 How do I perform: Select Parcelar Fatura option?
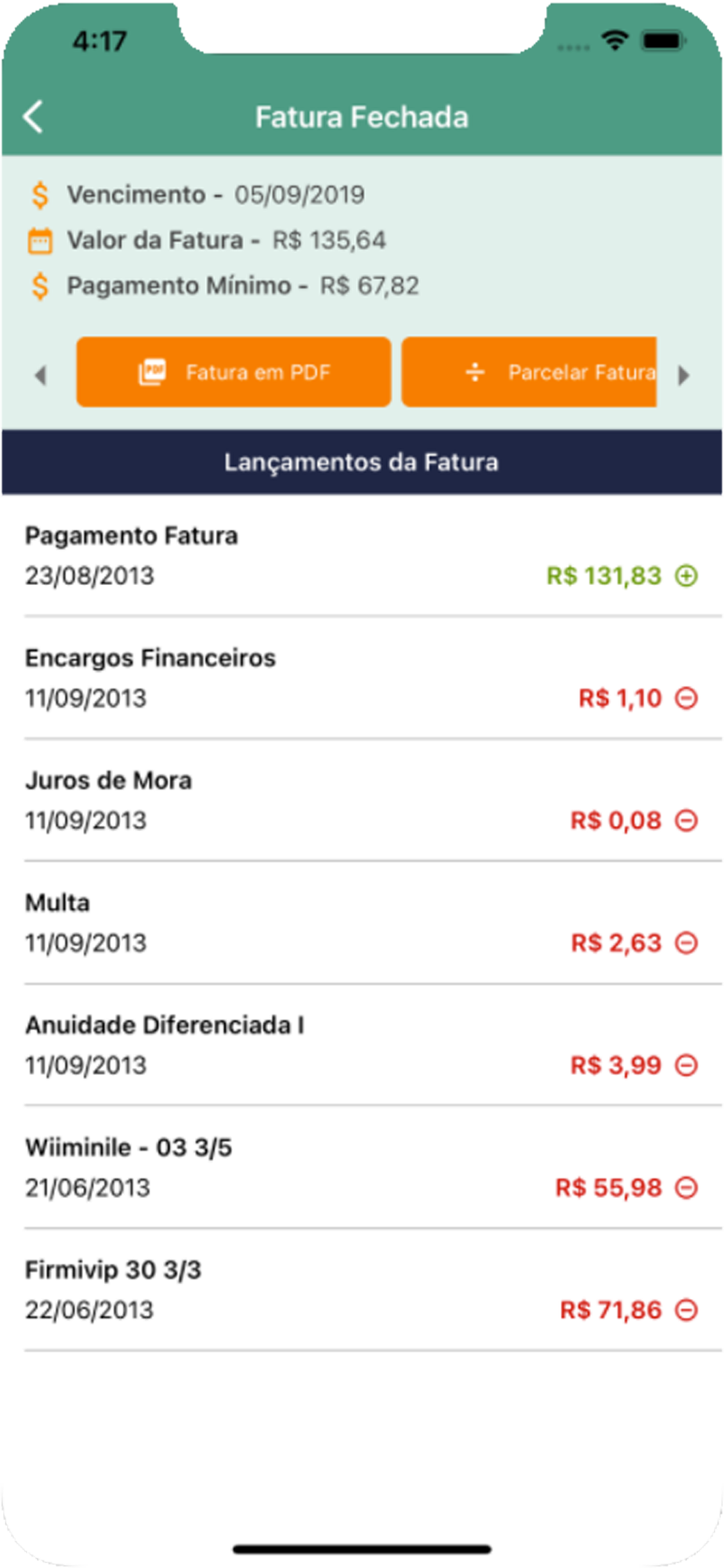pyautogui.click(x=529, y=372)
